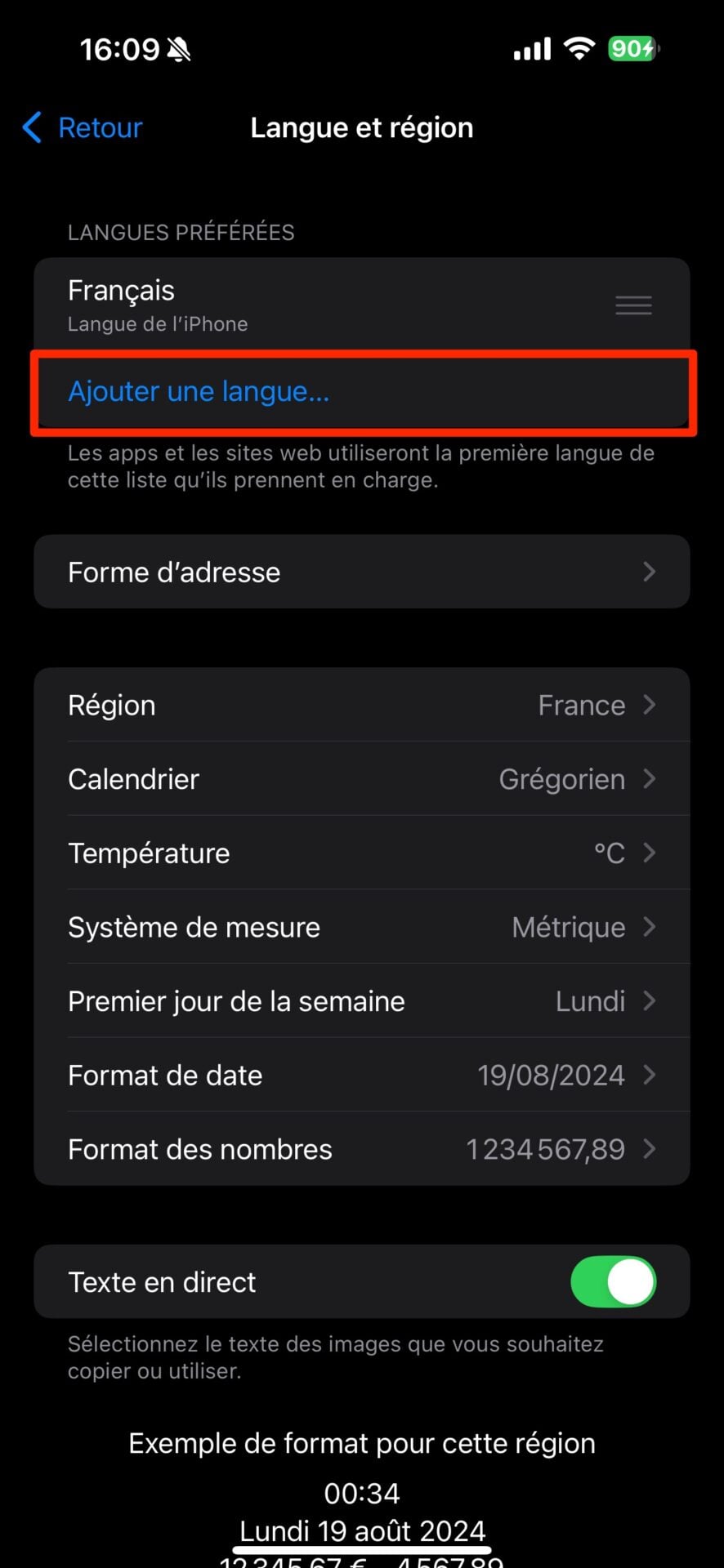This screenshot has height=1568, width=724.
Task: Tap Ajouter une langue…
Action: click(x=199, y=392)
